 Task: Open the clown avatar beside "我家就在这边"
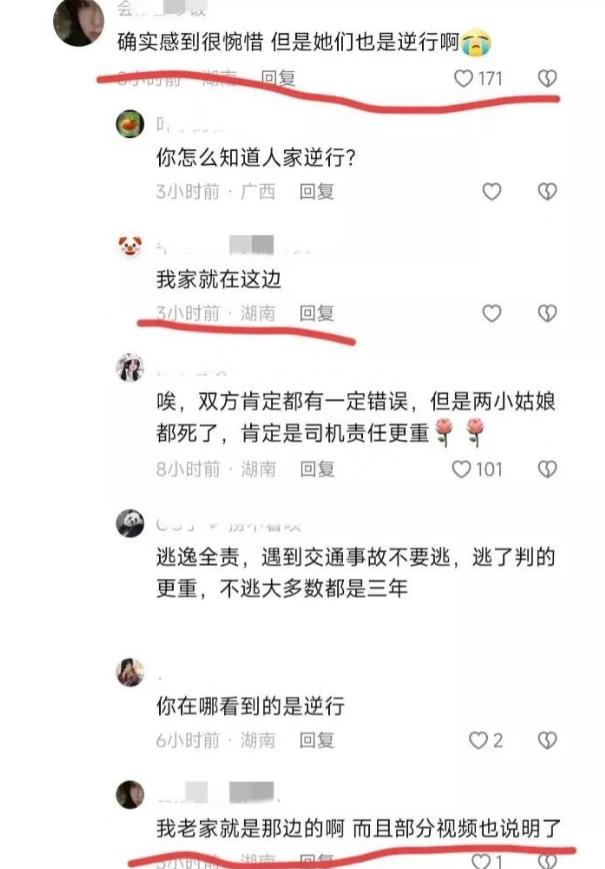[130, 246]
